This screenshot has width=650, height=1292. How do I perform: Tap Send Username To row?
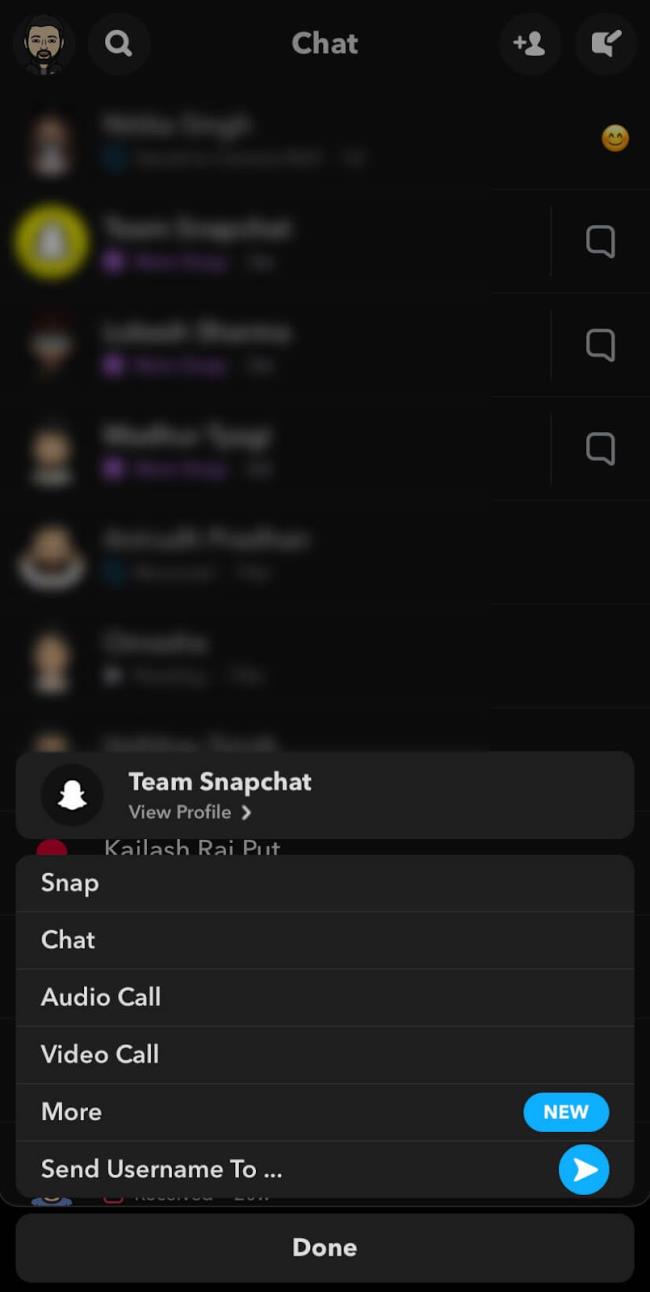point(324,1169)
